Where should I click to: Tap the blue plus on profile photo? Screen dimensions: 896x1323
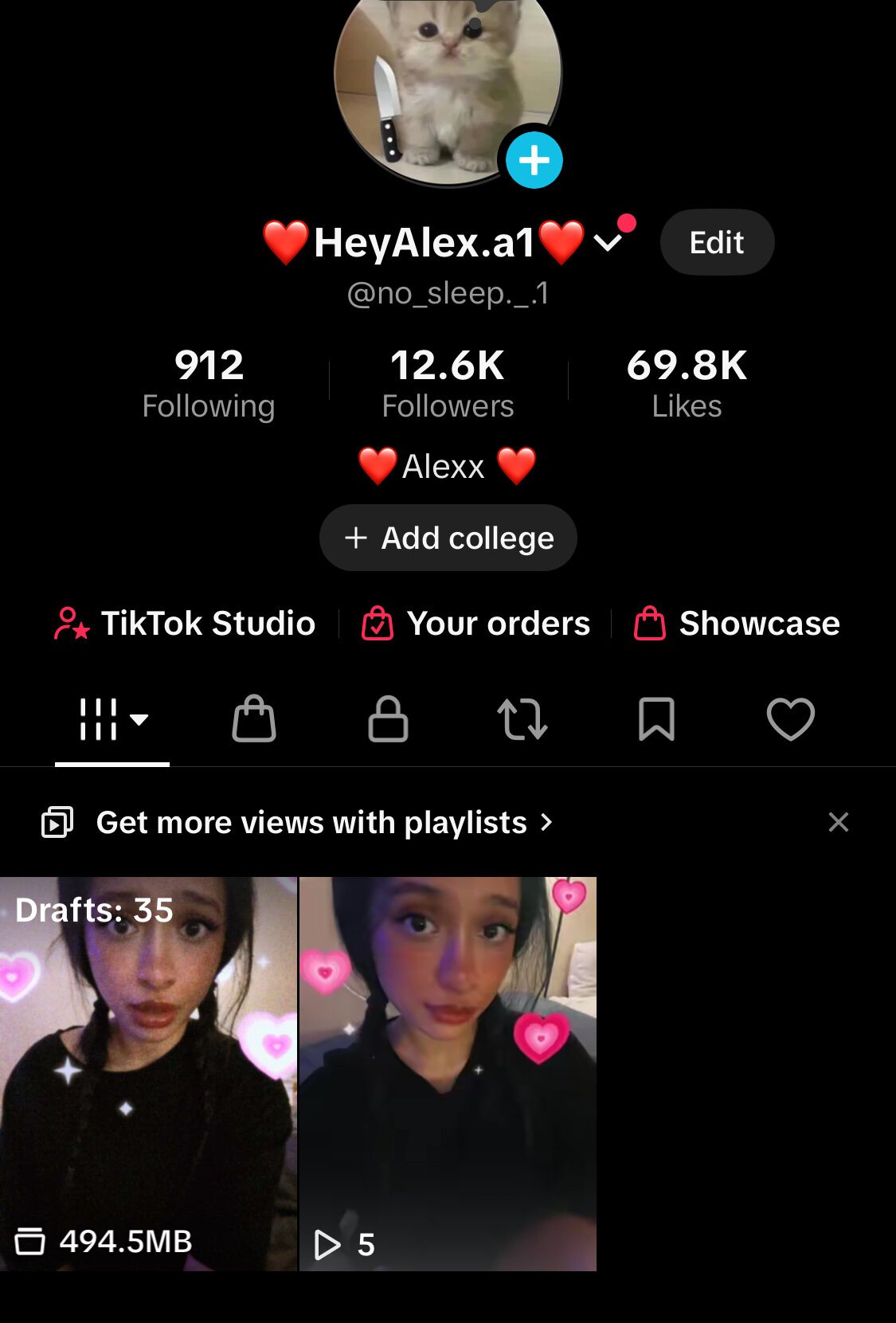[x=534, y=160]
